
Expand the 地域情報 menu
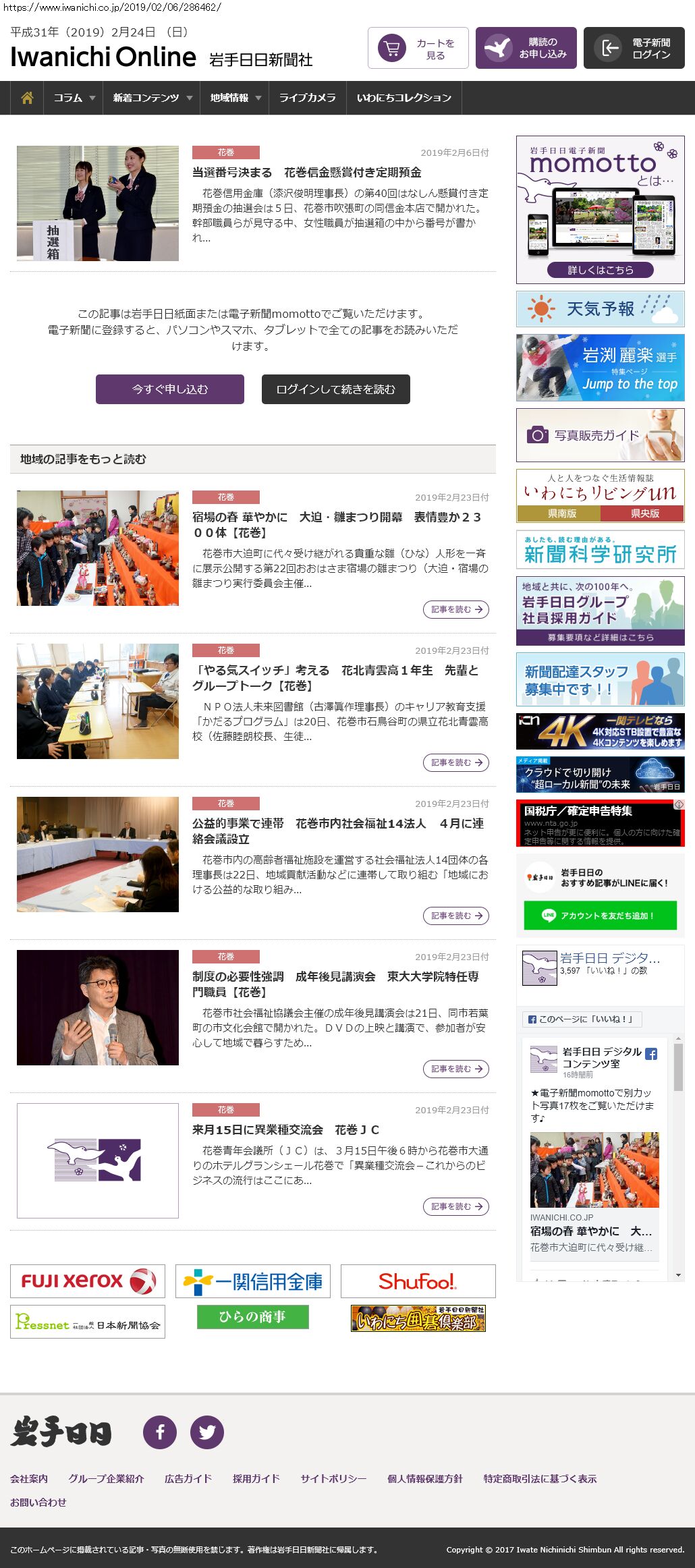[235, 98]
